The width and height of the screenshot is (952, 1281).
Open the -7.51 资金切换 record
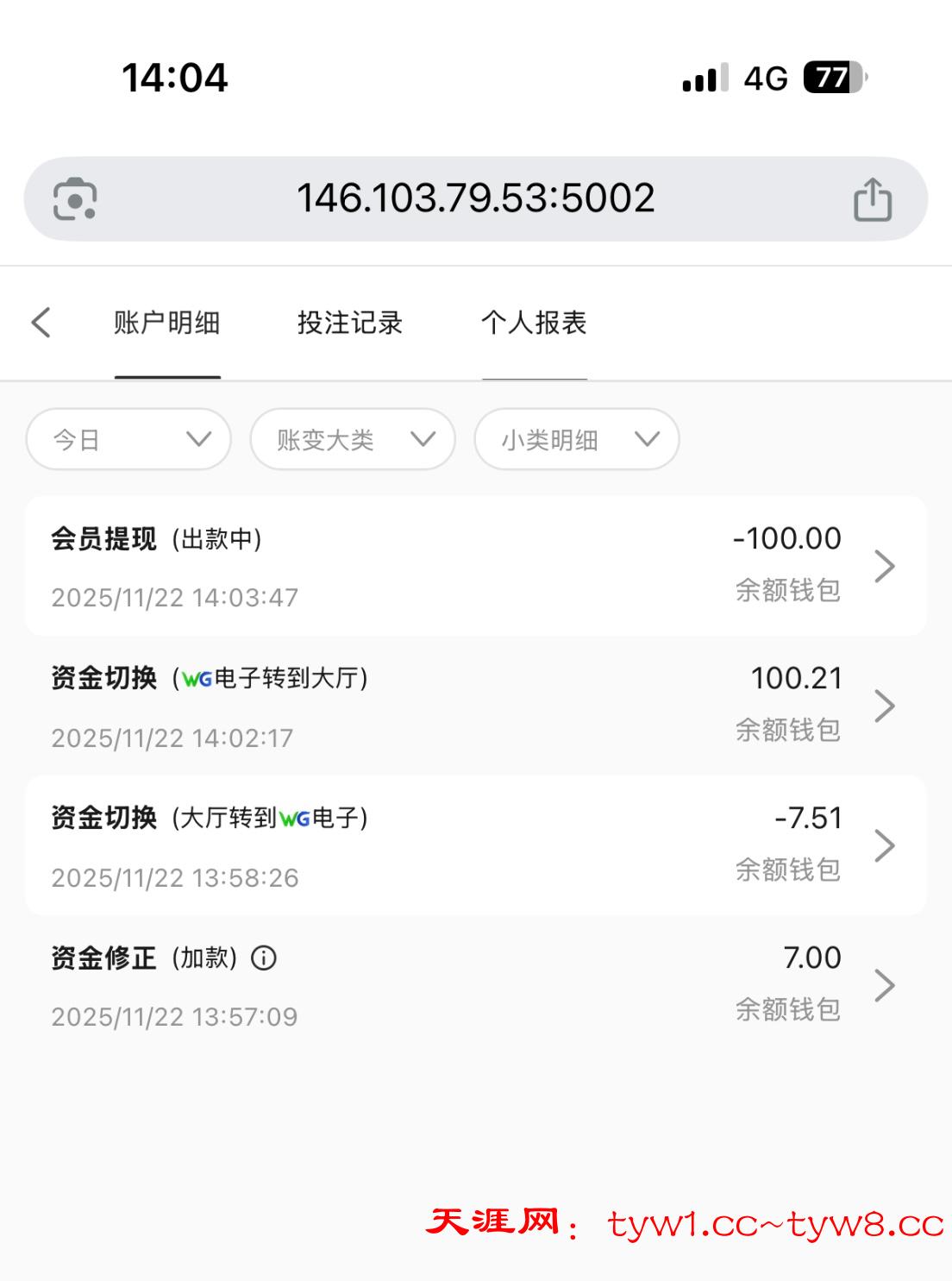click(x=476, y=845)
